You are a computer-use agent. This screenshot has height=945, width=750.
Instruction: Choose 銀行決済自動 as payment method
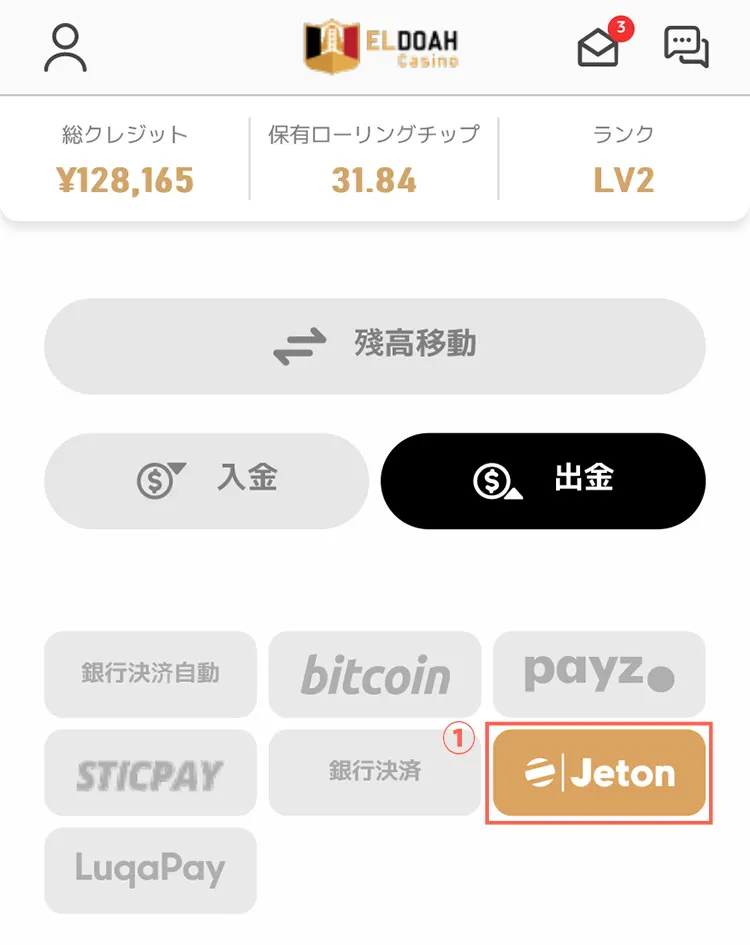[x=150, y=674]
